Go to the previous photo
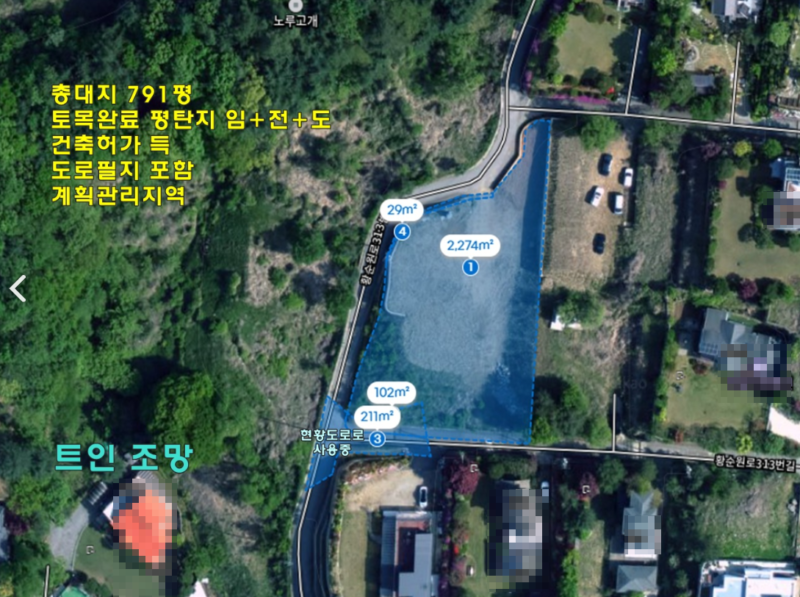 pos(17,289)
